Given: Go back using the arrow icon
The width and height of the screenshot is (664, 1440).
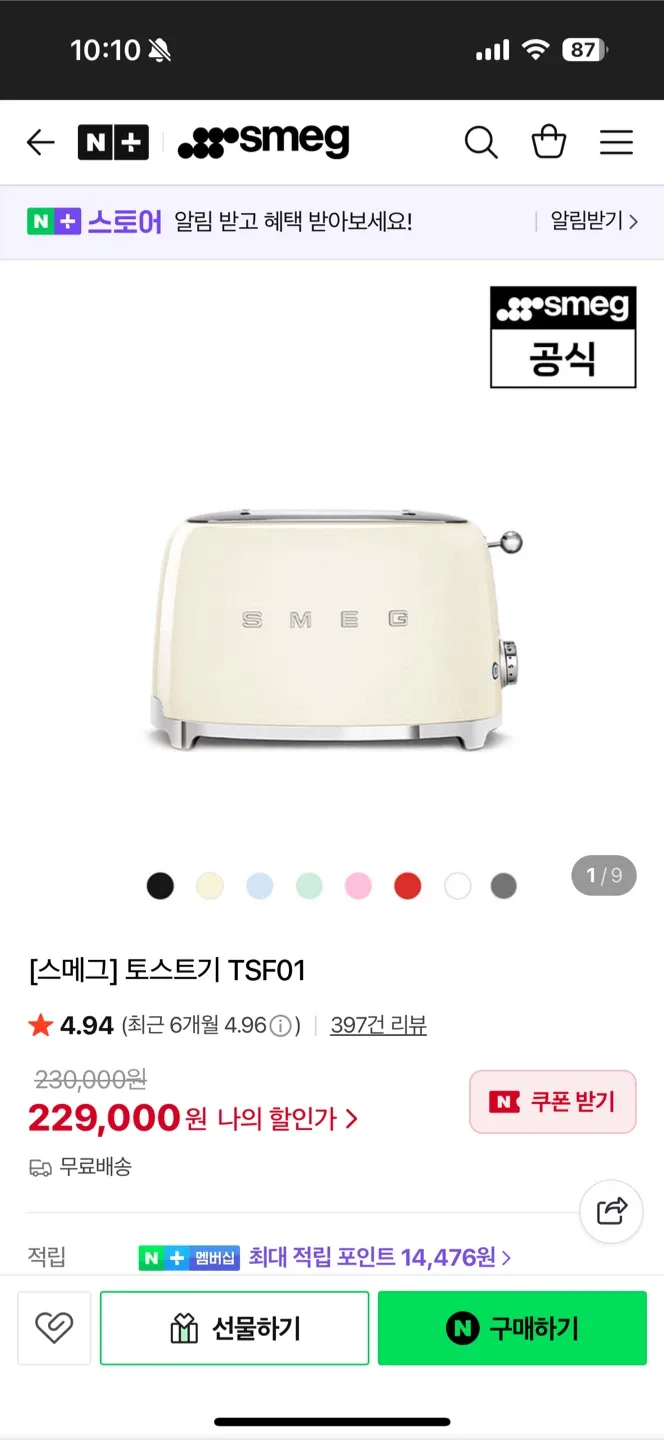Looking at the screenshot, I should coord(40,143).
